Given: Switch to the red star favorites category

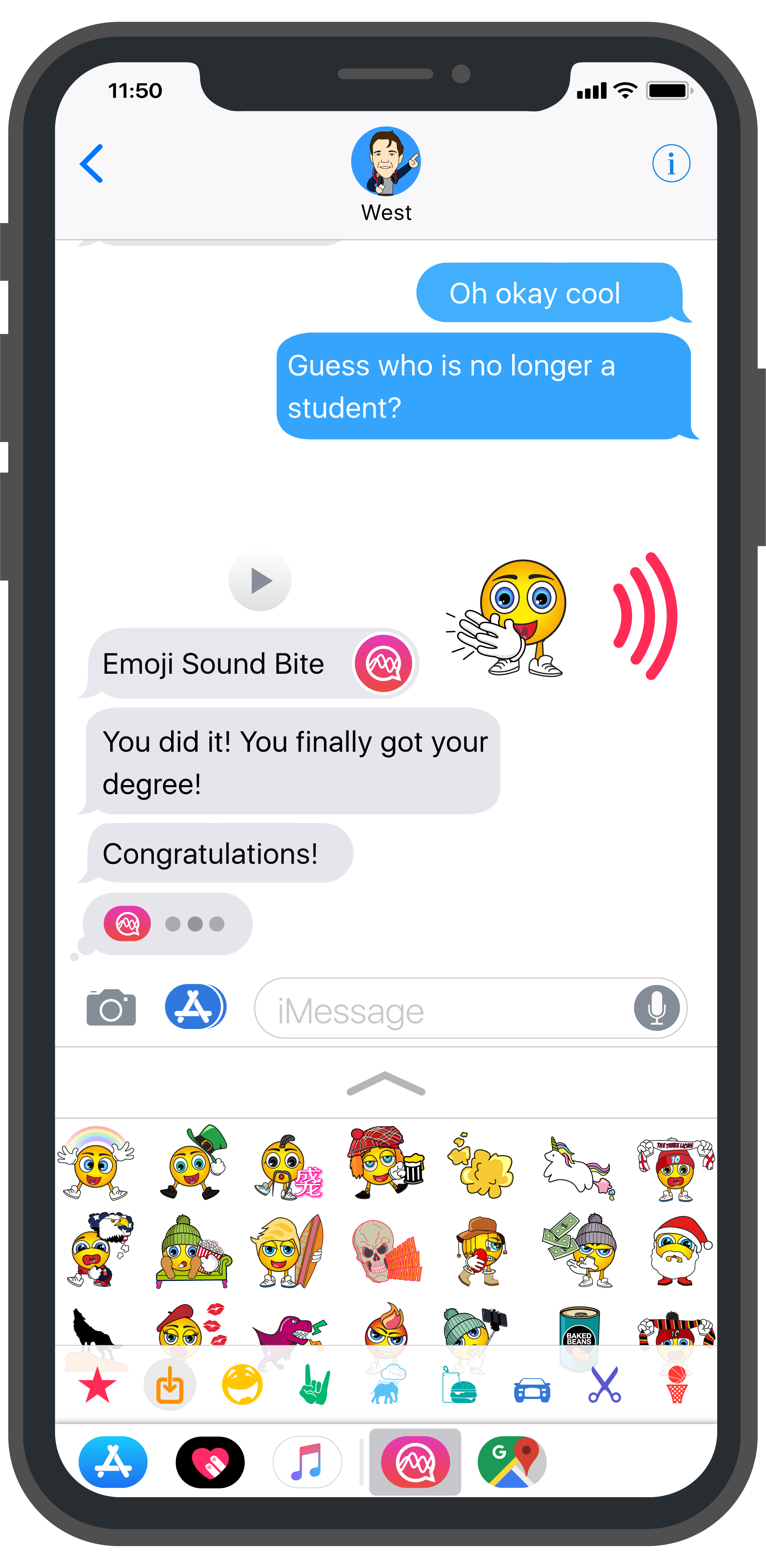Looking at the screenshot, I should [97, 1385].
